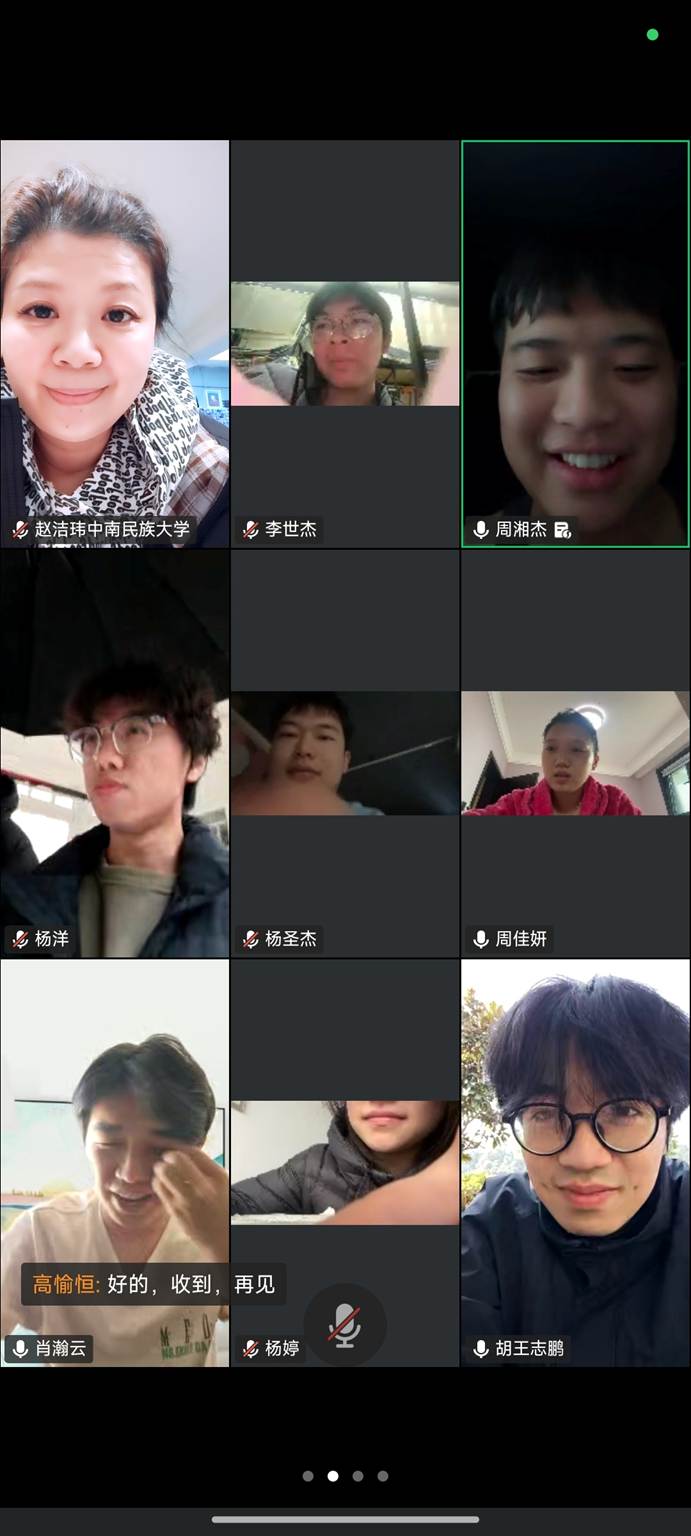
Task: Unmute with the floating microphone button
Action: click(345, 1325)
